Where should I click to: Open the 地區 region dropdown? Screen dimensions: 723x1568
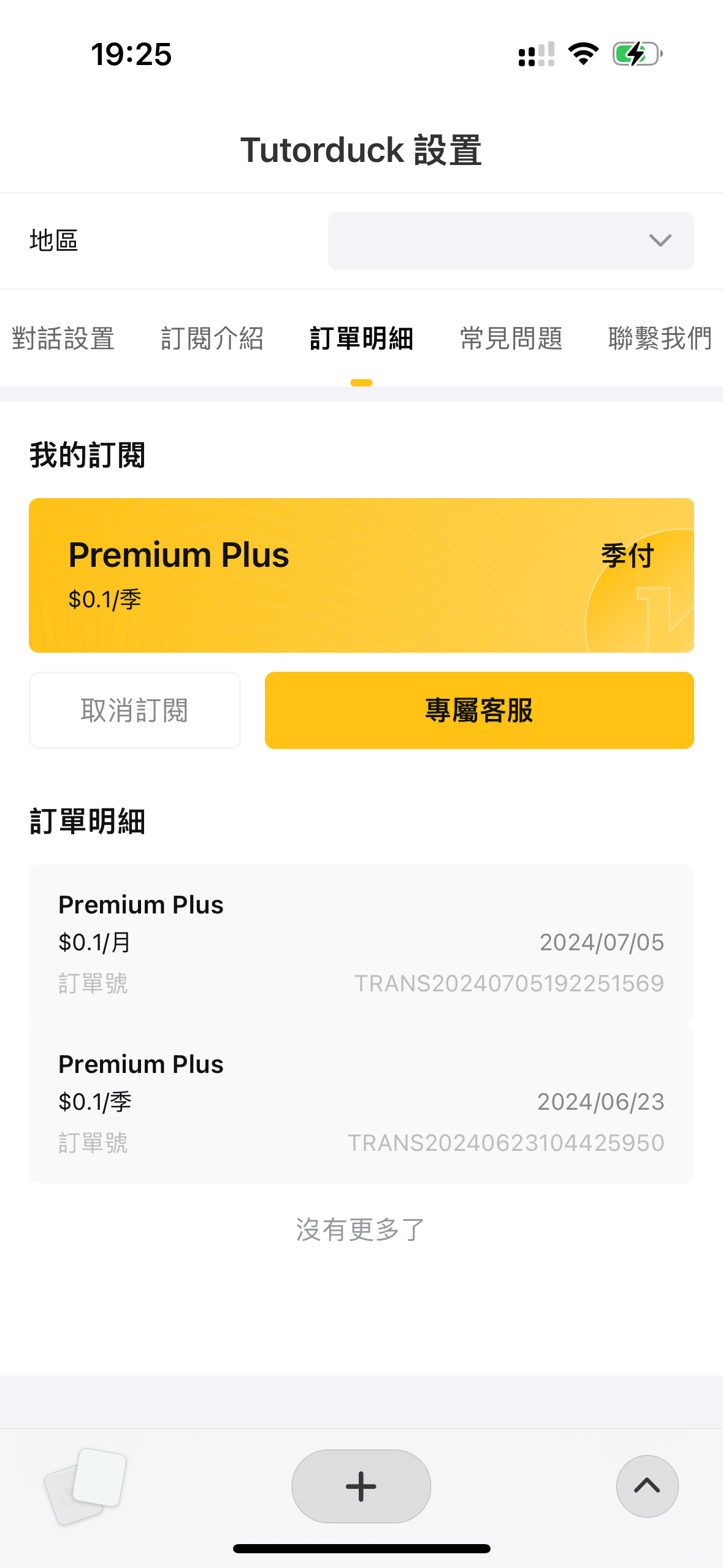(x=511, y=240)
